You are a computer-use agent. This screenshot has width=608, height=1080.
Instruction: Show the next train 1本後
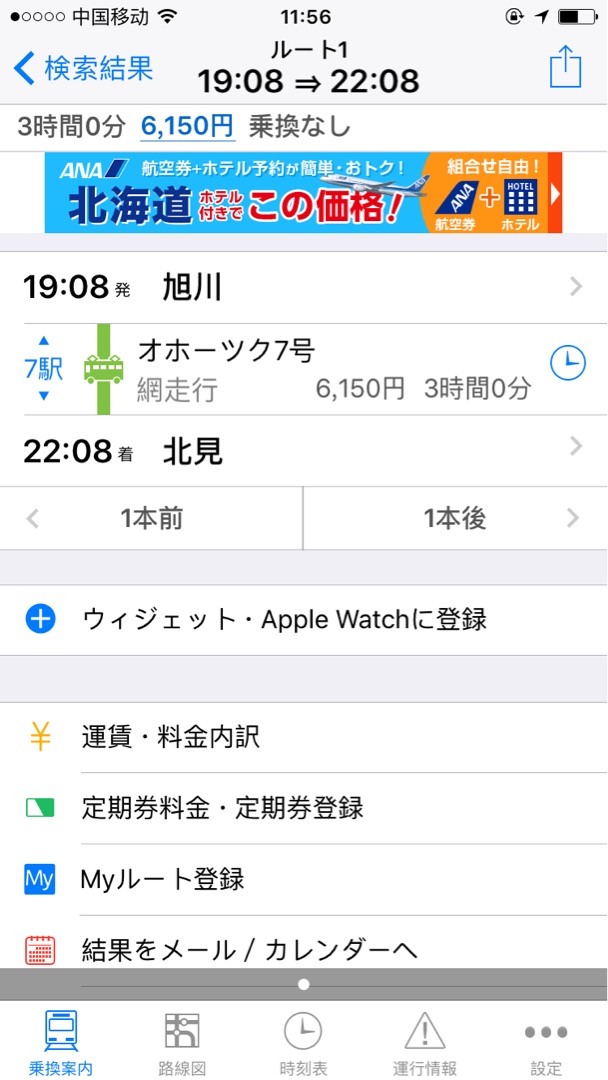point(455,518)
